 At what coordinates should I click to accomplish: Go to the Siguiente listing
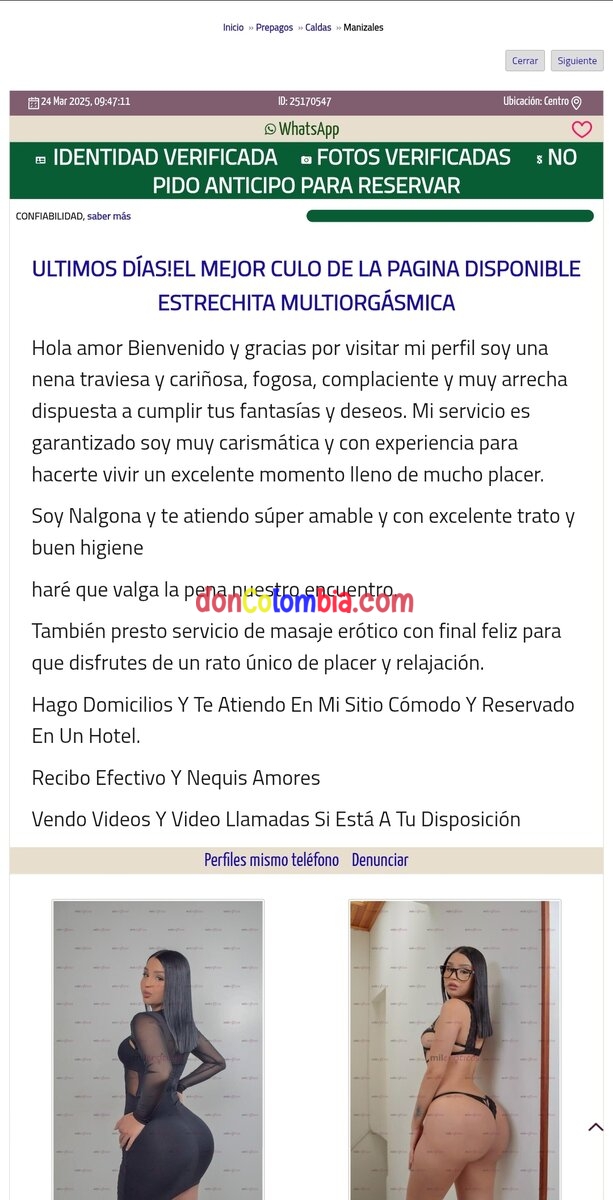[x=577, y=61]
